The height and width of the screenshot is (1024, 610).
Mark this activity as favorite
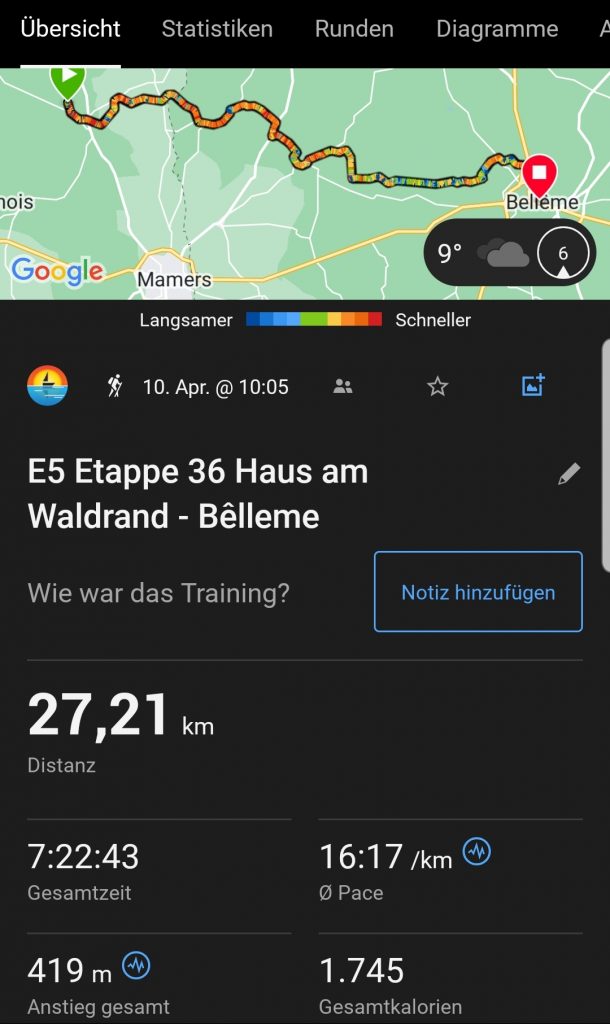[438, 386]
